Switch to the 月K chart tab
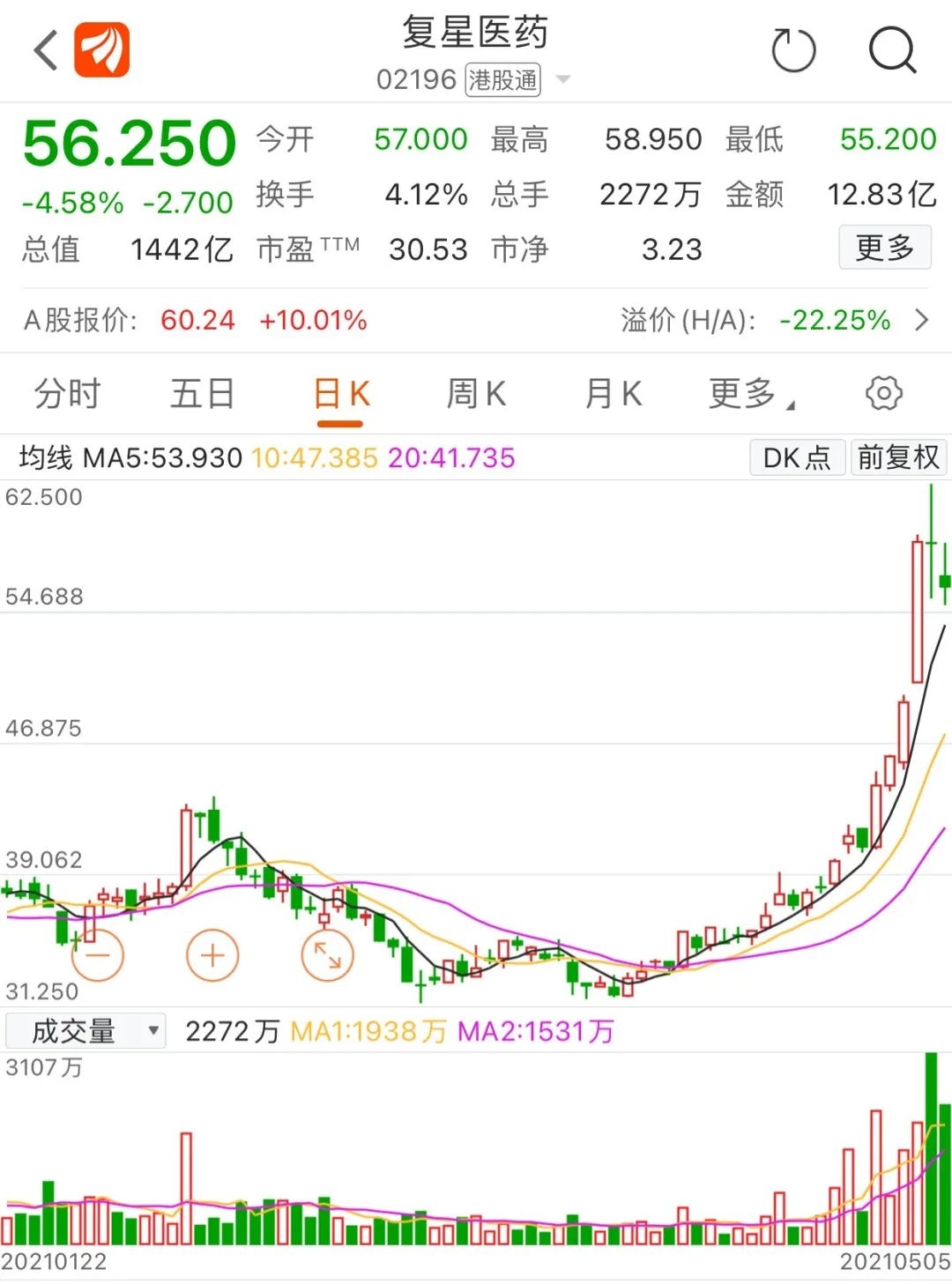This screenshot has height=1284, width=952. [614, 394]
